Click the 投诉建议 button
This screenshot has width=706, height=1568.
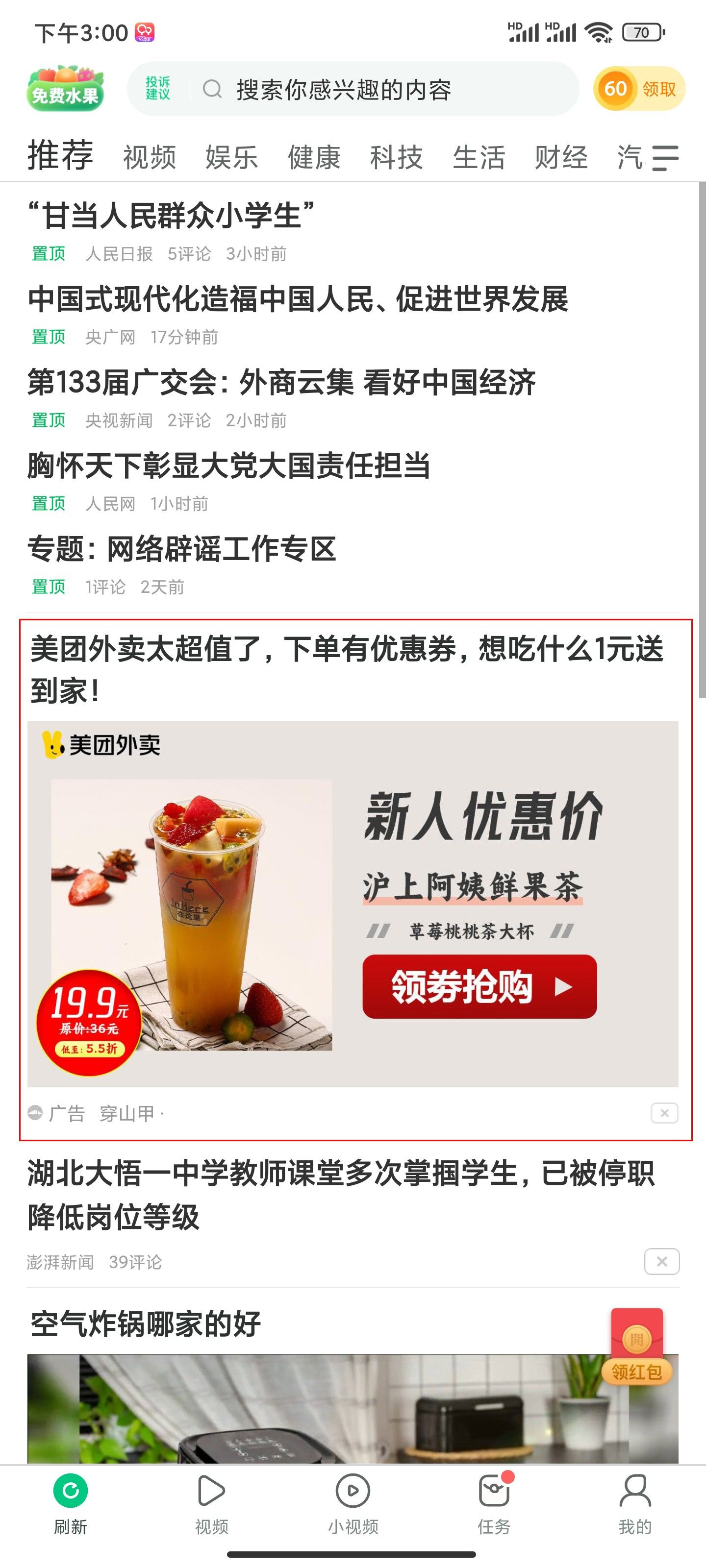pyautogui.click(x=159, y=88)
